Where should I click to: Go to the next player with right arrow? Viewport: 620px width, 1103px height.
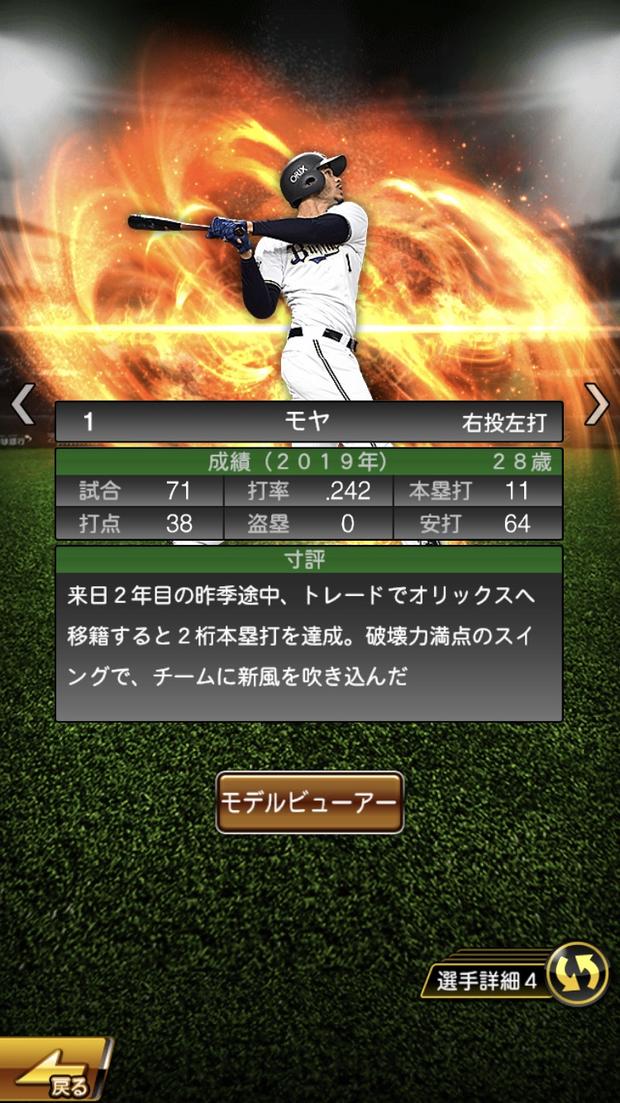[597, 404]
